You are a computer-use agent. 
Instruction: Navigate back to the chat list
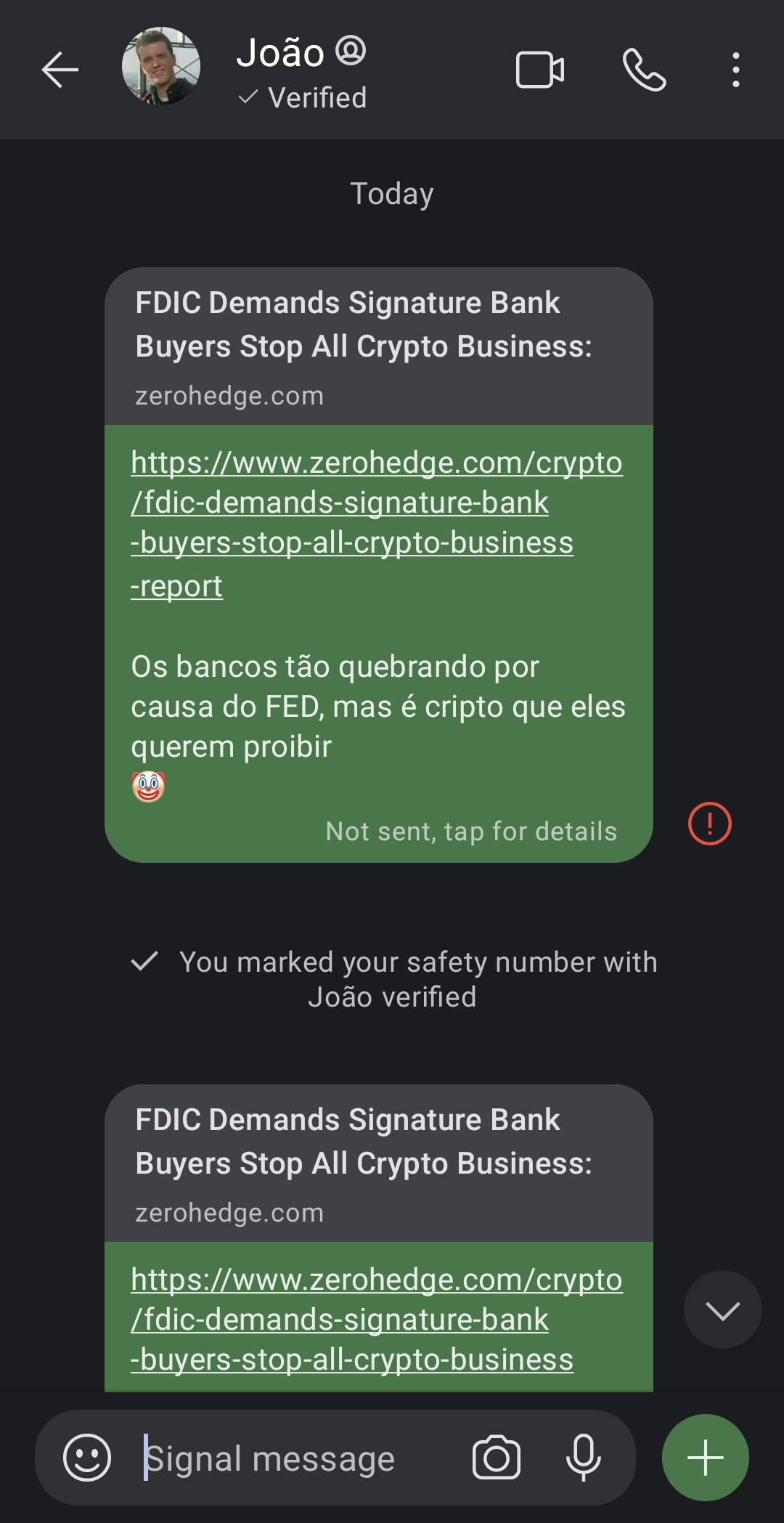point(60,69)
